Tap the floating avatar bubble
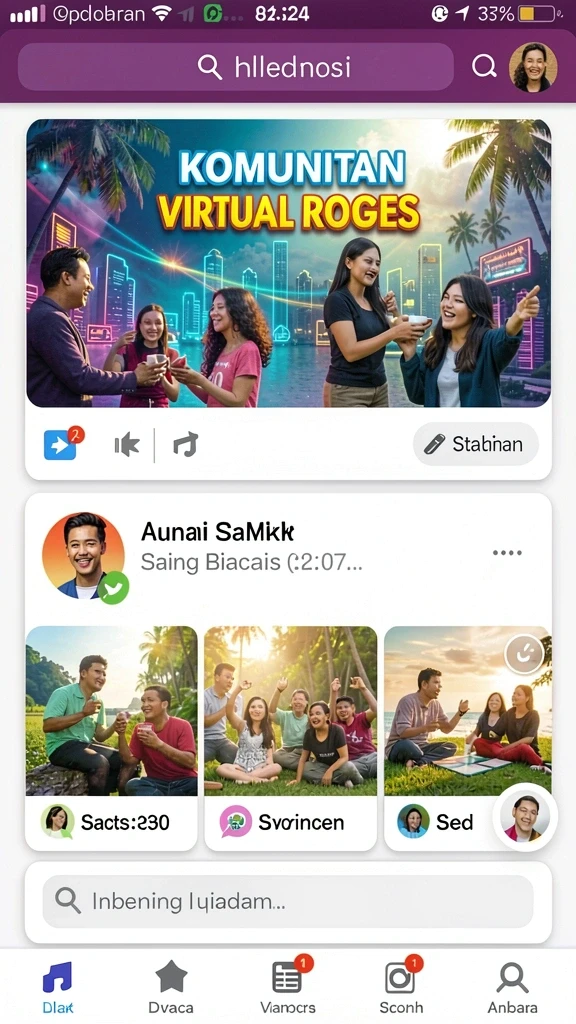576x1024 pixels. tap(525, 817)
